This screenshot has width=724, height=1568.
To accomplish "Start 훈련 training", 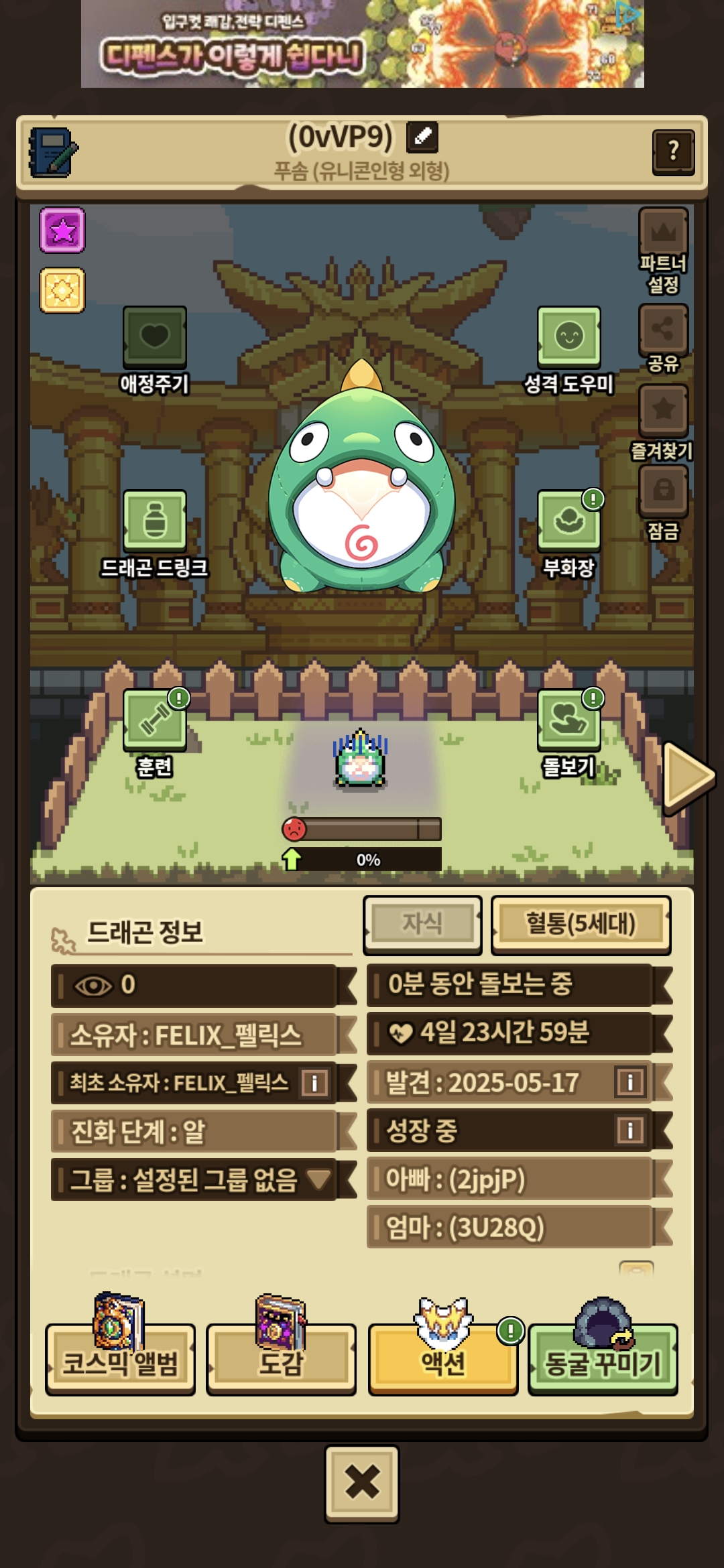I will coord(155,720).
